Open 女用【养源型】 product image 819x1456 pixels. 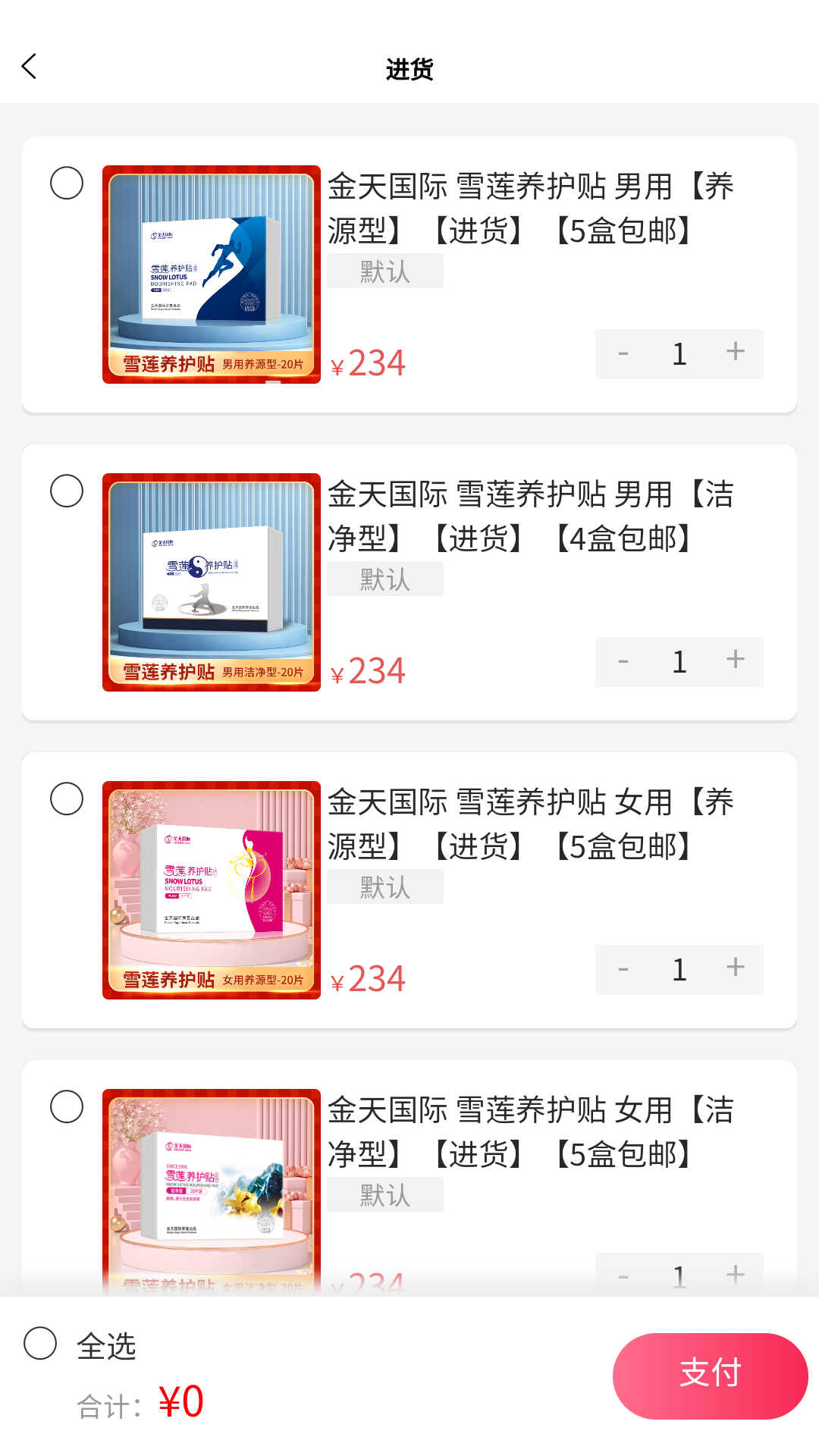tap(212, 890)
